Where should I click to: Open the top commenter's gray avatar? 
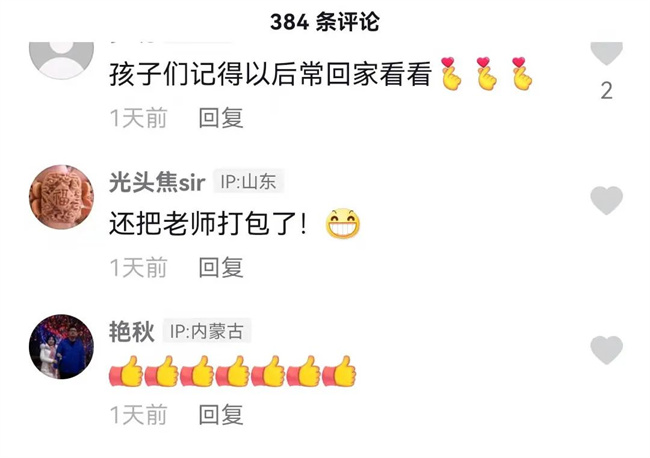coord(62,58)
